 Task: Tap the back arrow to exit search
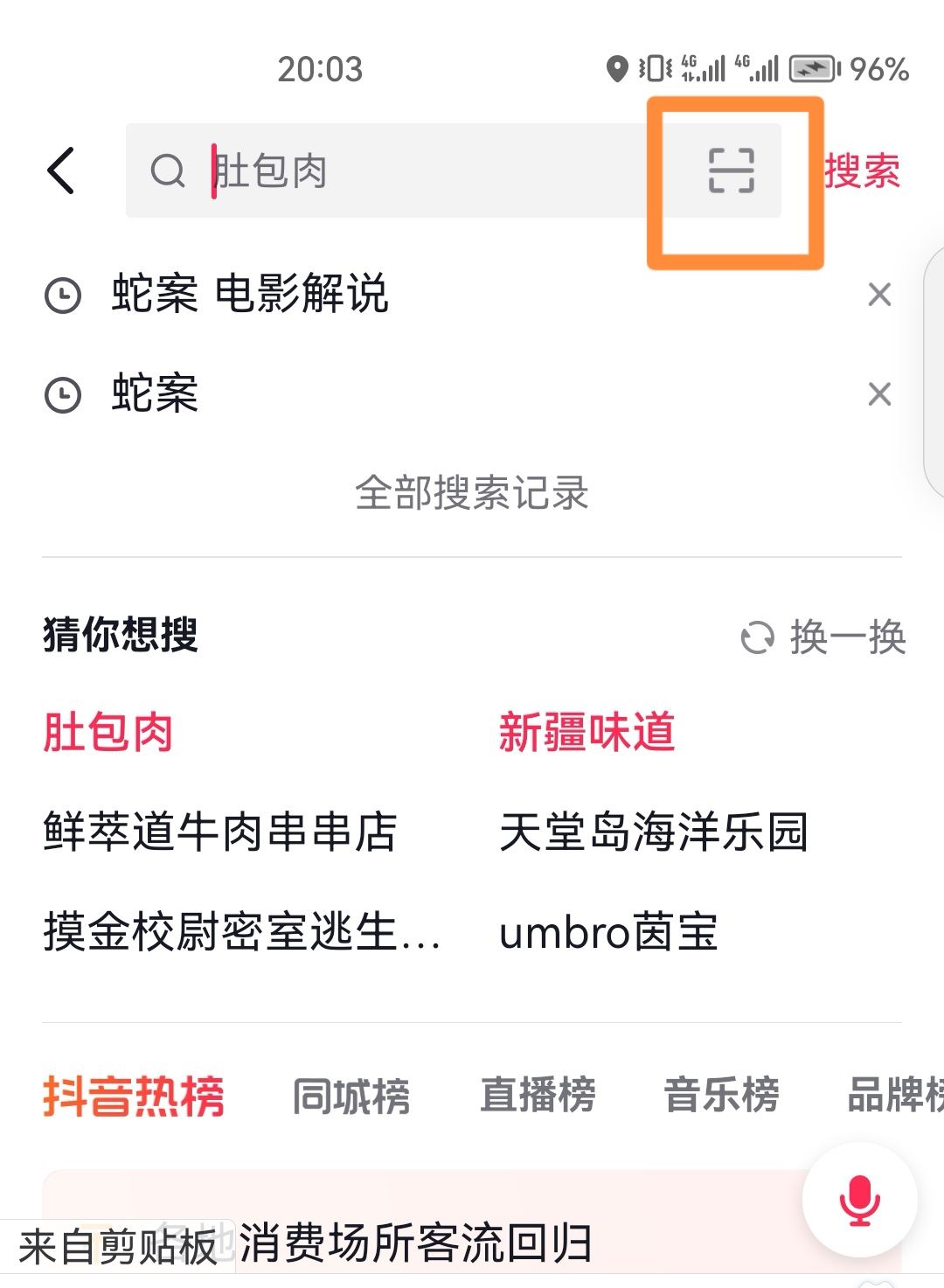pyautogui.click(x=61, y=171)
